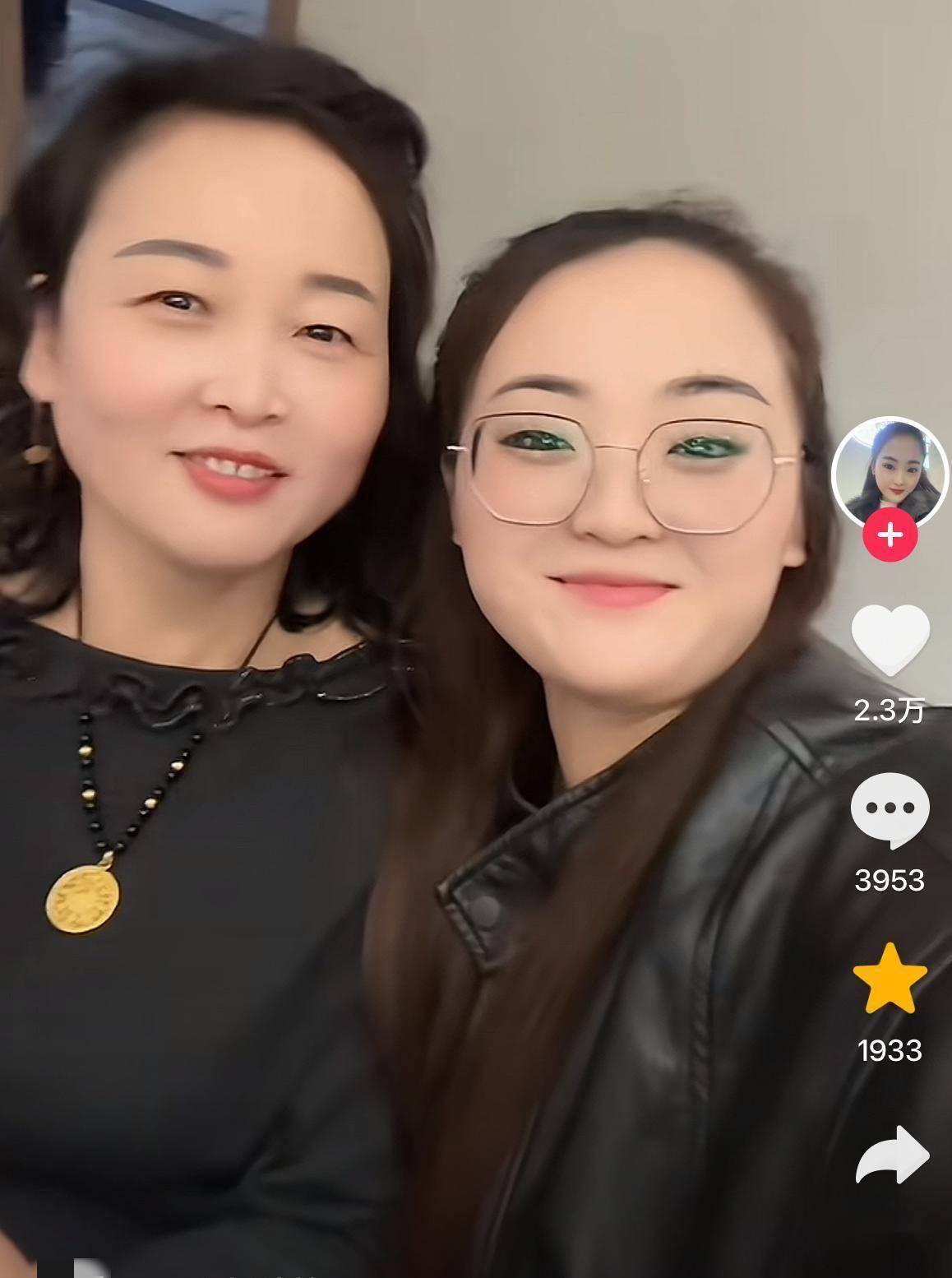This screenshot has height=1278, width=952.
Task: Share this video with the arrow icon
Action: click(x=892, y=1155)
